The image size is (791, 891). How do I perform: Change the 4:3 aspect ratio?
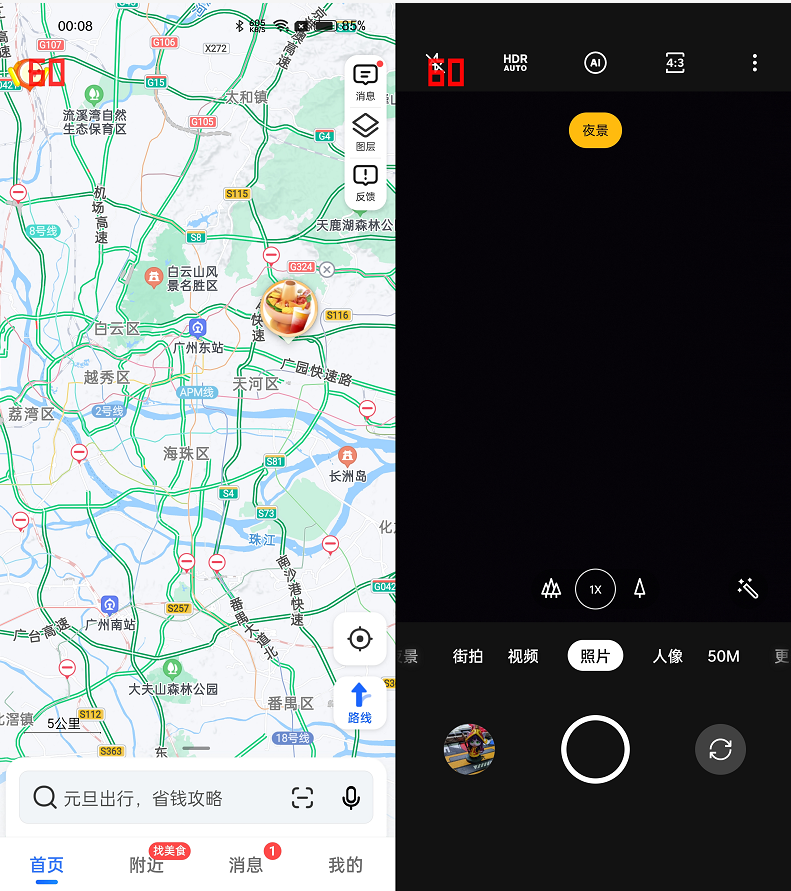[675, 63]
